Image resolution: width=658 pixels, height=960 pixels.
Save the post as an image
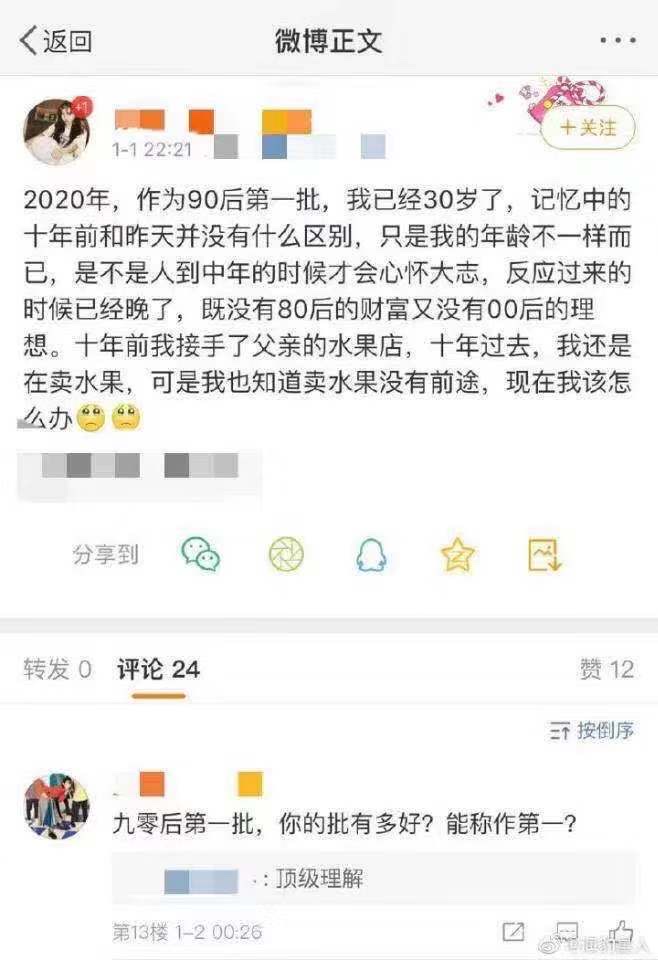coord(544,554)
